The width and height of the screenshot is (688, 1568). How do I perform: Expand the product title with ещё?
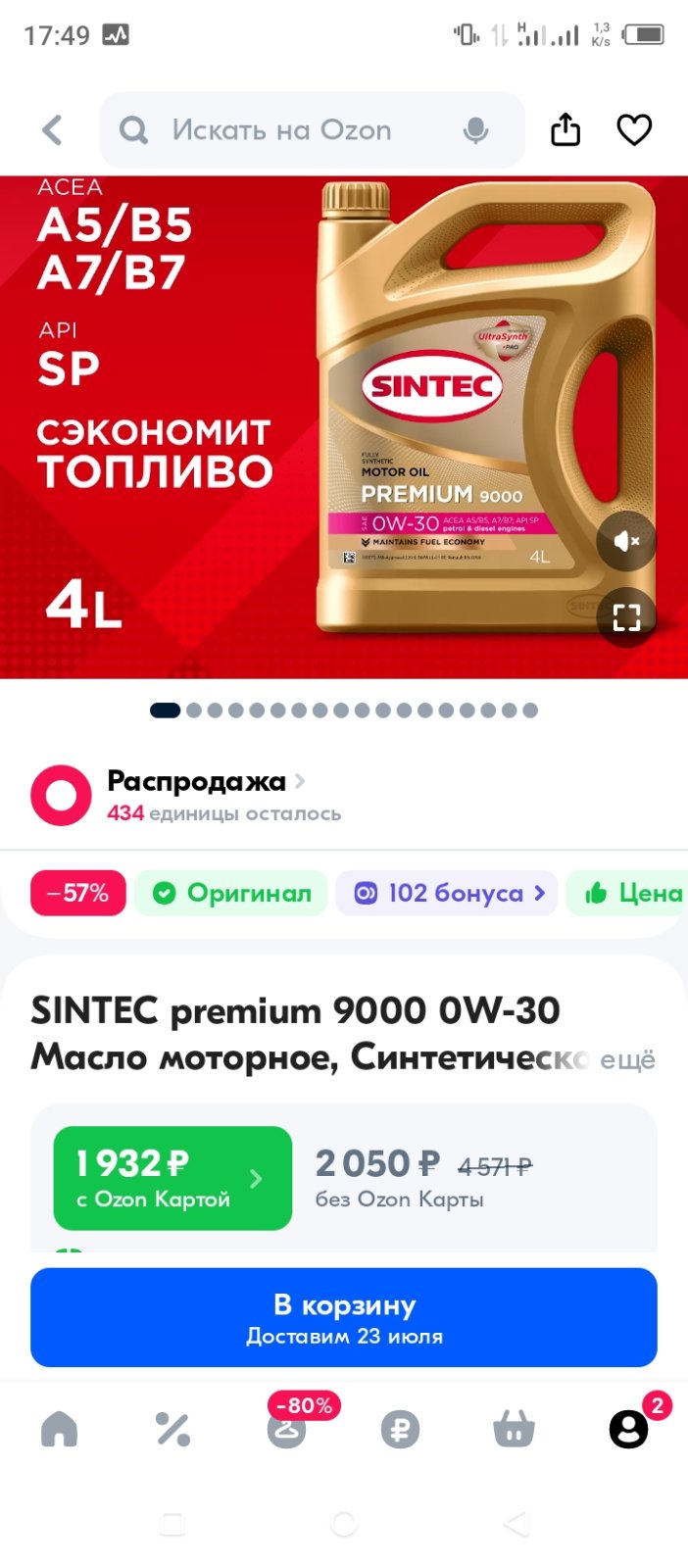(627, 1059)
